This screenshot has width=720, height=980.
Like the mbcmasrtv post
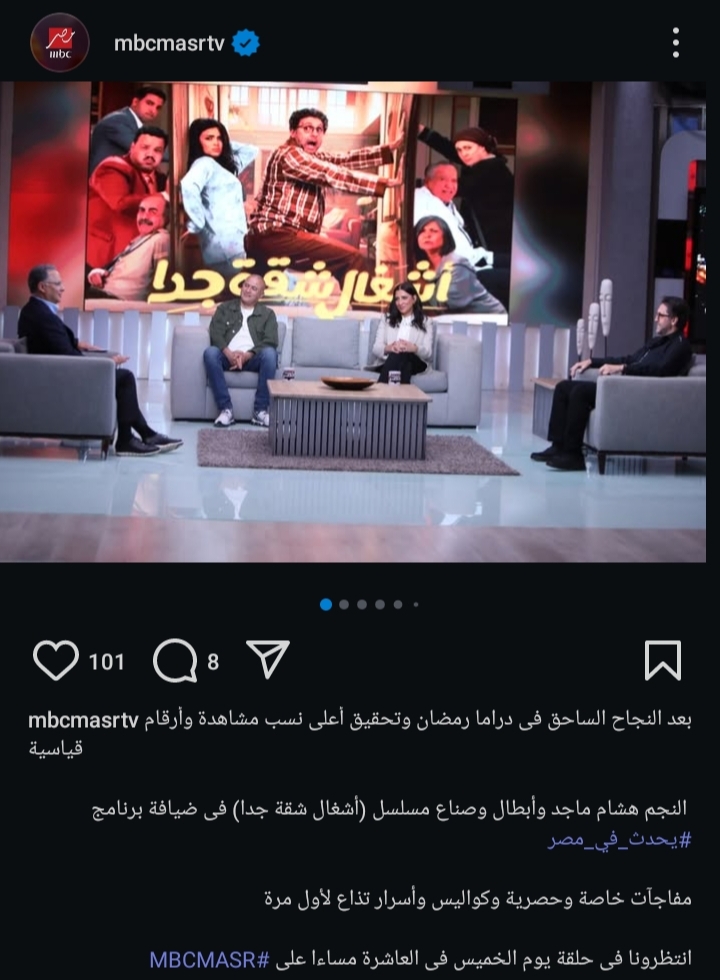click(56, 661)
